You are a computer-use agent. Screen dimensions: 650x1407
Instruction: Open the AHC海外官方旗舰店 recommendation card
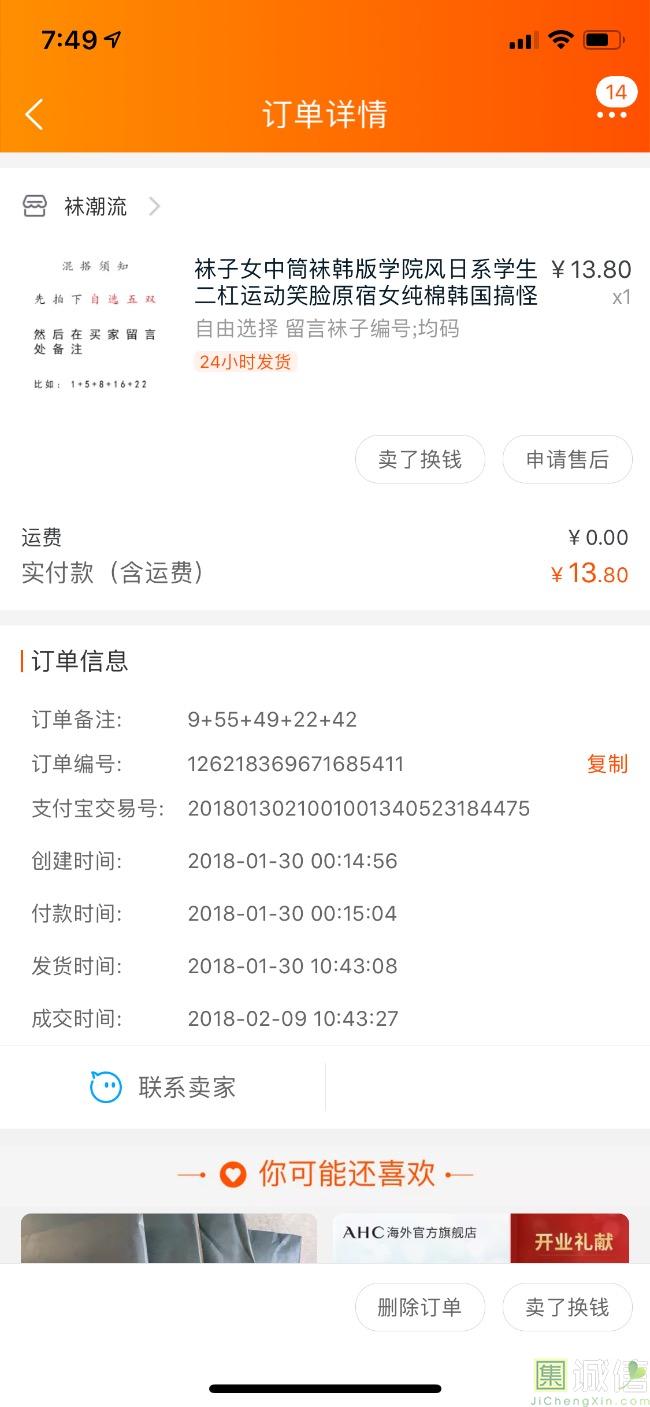pos(480,1238)
